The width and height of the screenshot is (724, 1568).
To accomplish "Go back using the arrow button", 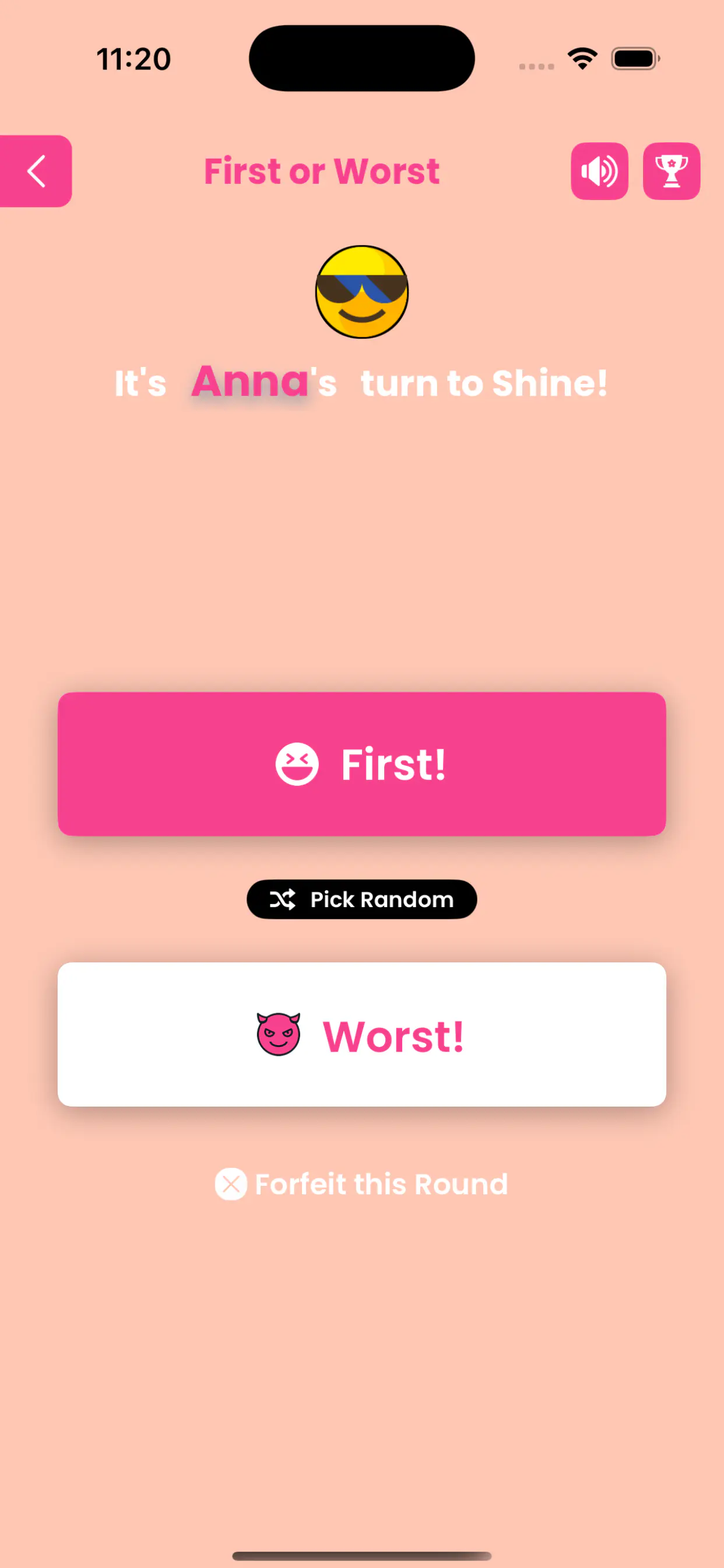I will point(36,171).
